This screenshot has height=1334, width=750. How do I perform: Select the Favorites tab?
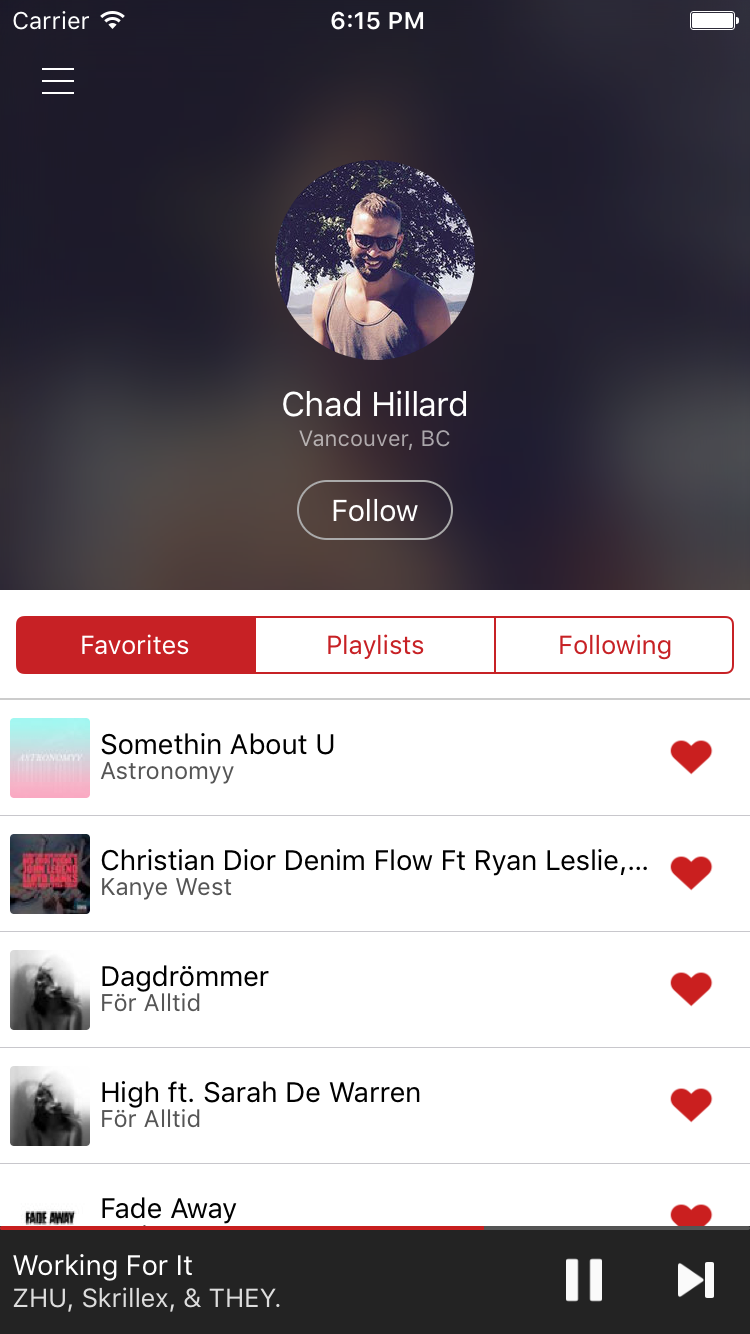135,645
